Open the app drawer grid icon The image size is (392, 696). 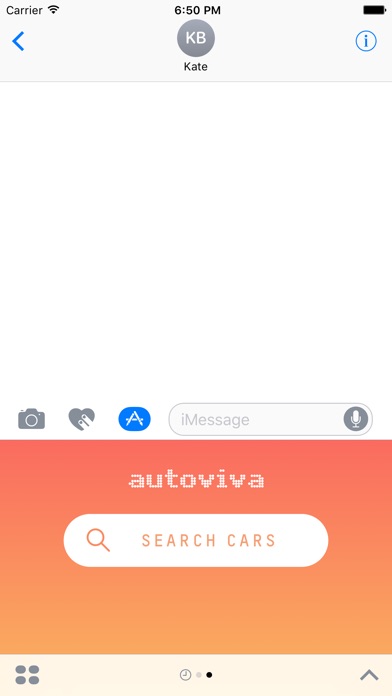click(28, 675)
